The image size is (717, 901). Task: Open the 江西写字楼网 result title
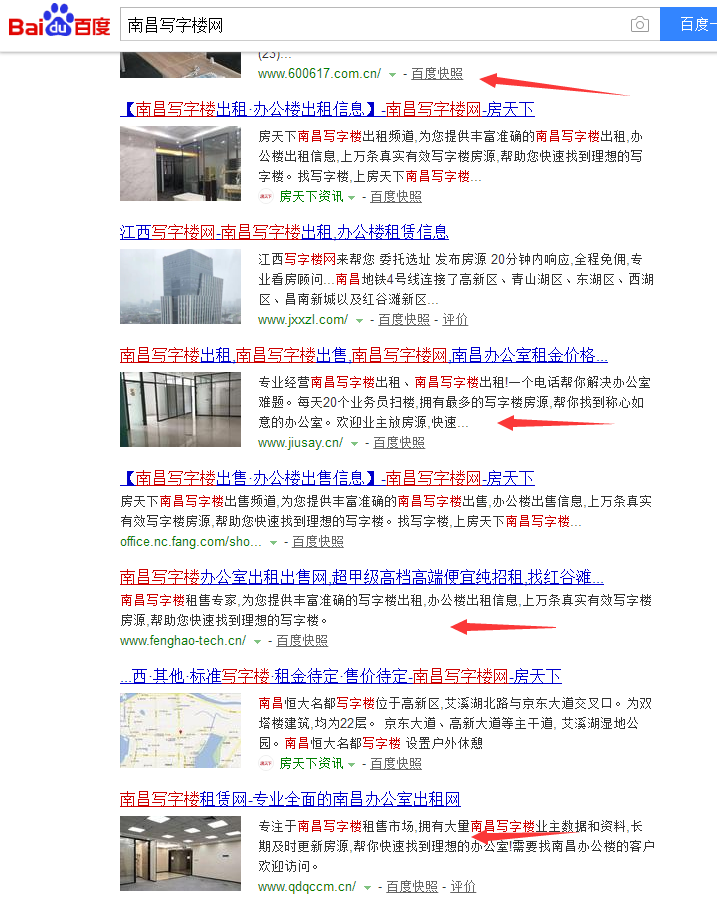point(284,232)
